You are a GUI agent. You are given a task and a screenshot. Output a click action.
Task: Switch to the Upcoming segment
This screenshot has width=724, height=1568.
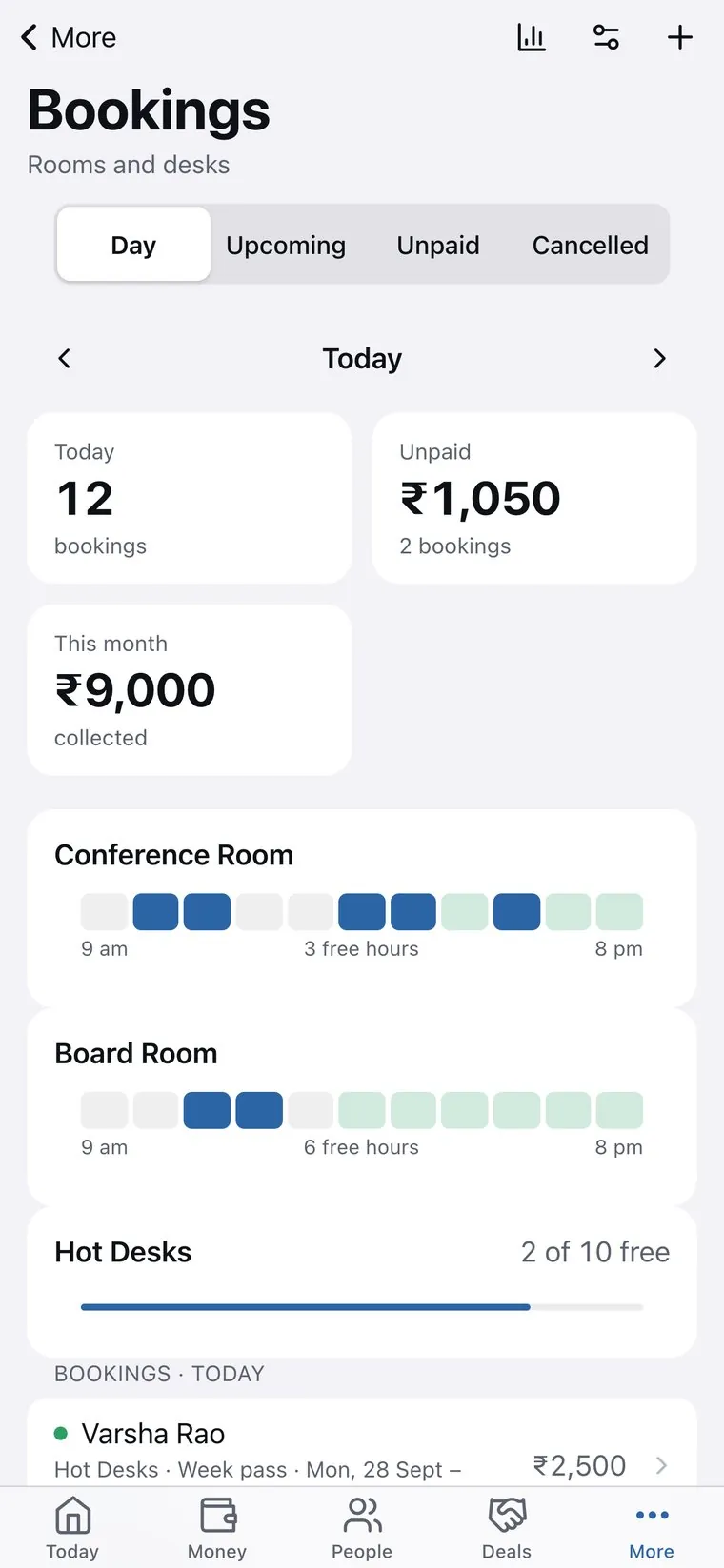tap(286, 245)
